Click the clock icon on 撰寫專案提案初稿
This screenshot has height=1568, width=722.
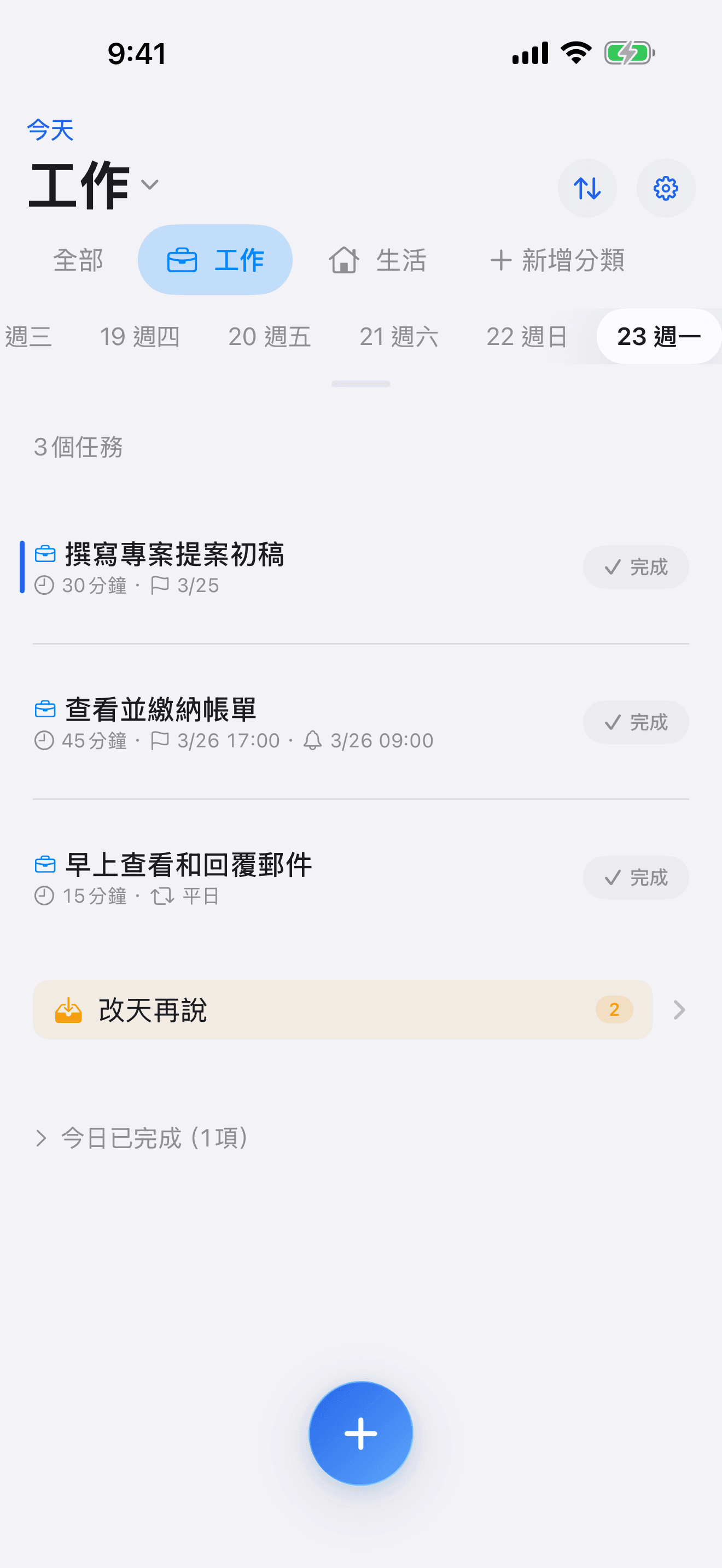coord(44,586)
